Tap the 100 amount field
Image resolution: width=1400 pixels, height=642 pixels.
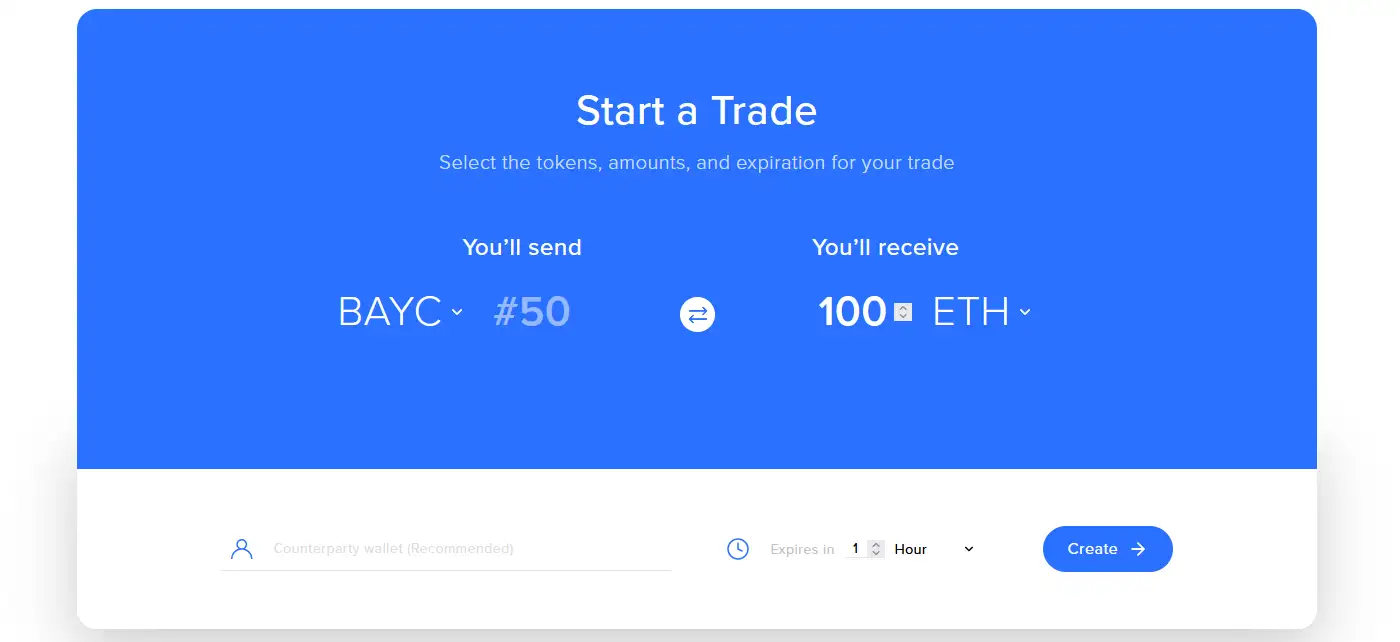[x=852, y=312]
